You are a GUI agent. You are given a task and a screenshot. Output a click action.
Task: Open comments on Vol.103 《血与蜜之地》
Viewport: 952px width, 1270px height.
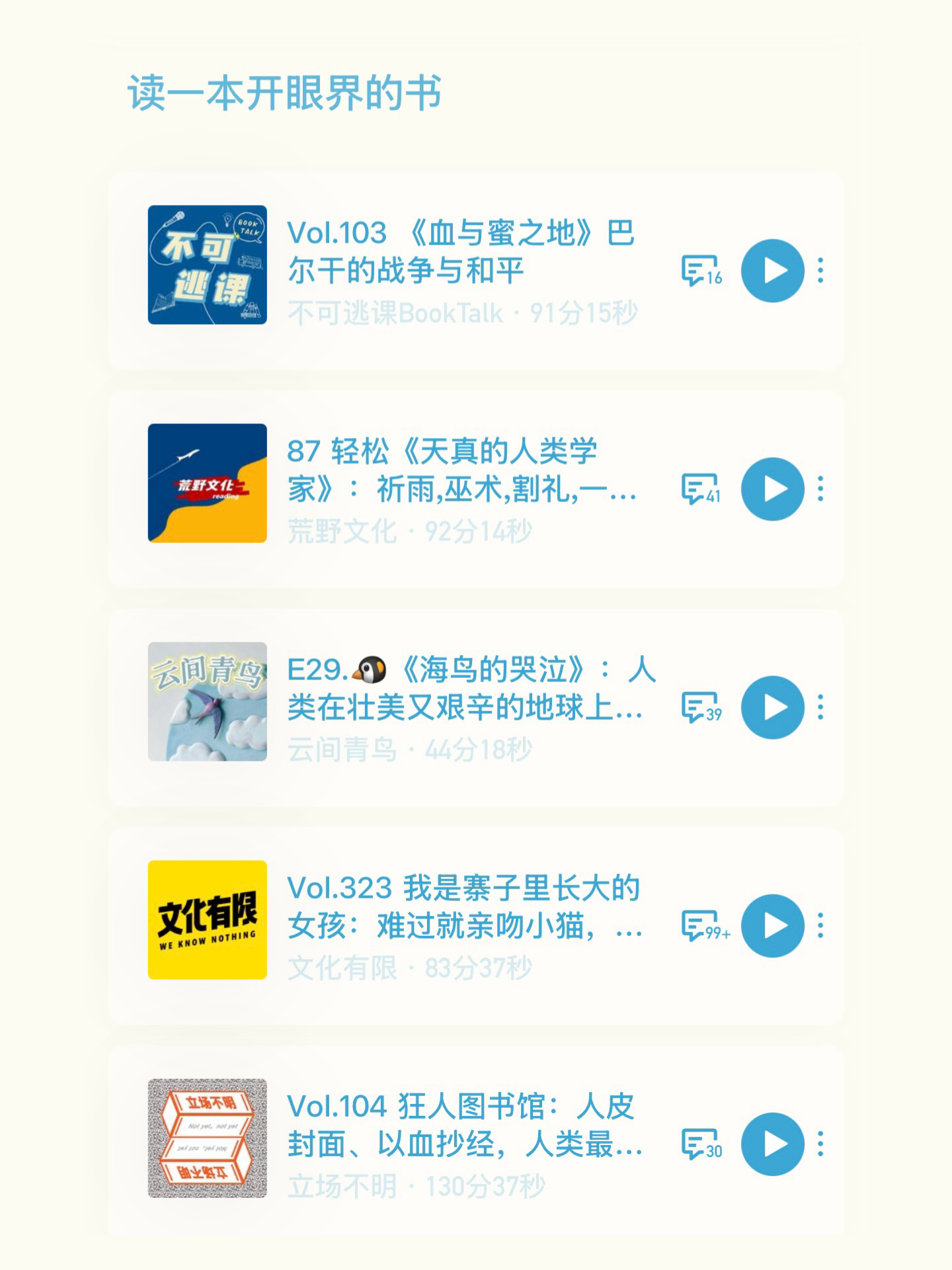[701, 271]
